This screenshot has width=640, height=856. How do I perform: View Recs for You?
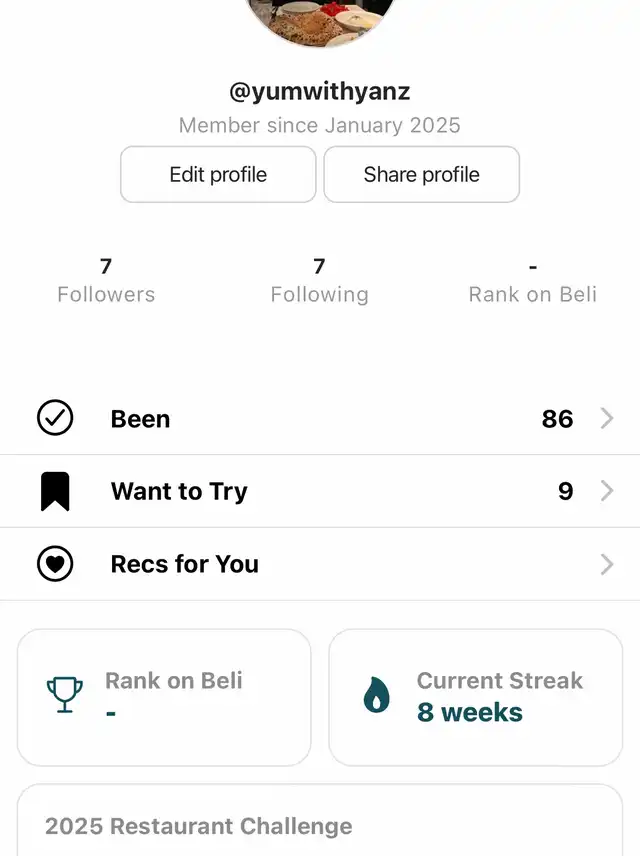coord(320,564)
